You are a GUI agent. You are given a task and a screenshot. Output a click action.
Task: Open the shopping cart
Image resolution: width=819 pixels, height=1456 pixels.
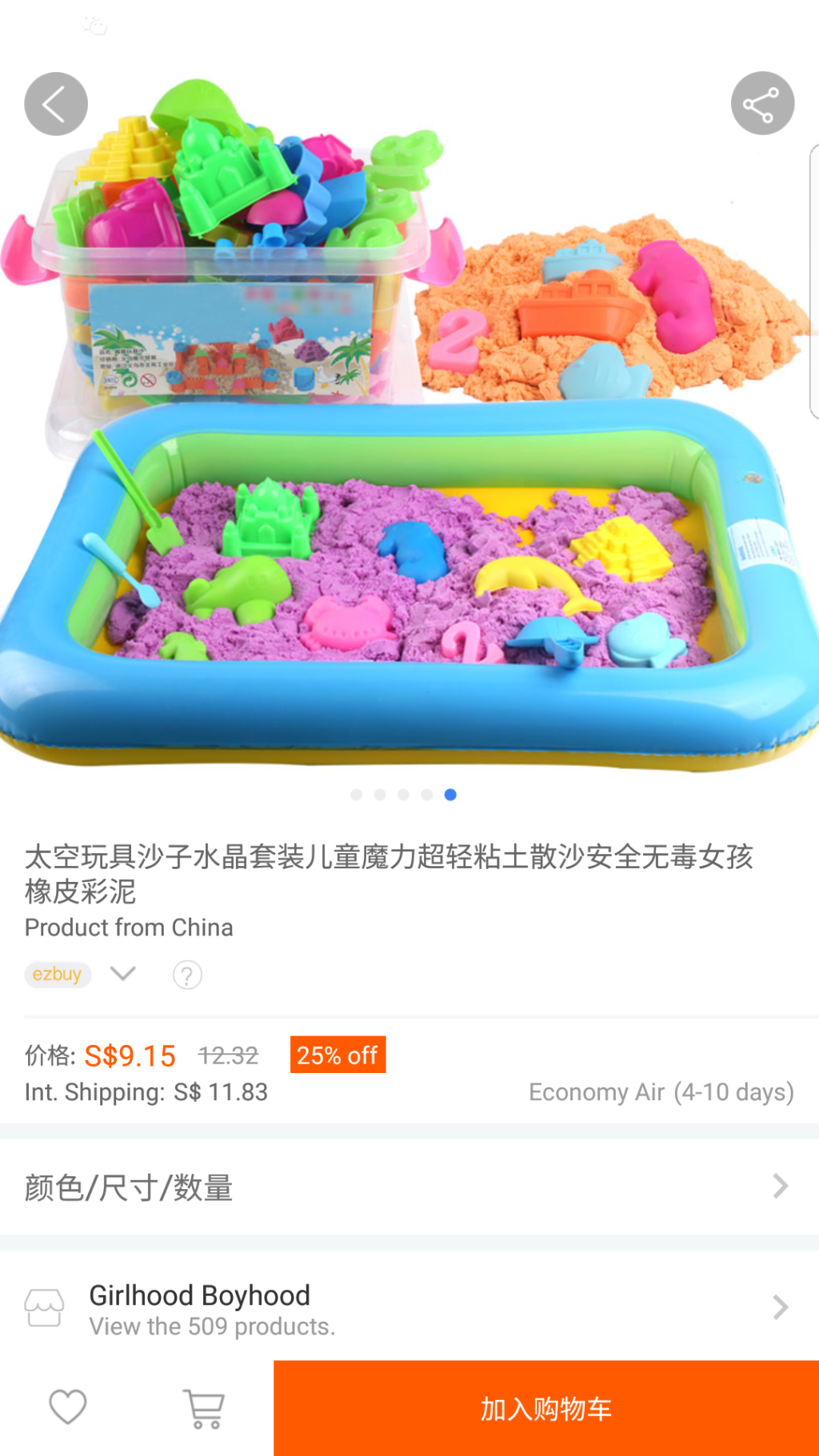204,1408
